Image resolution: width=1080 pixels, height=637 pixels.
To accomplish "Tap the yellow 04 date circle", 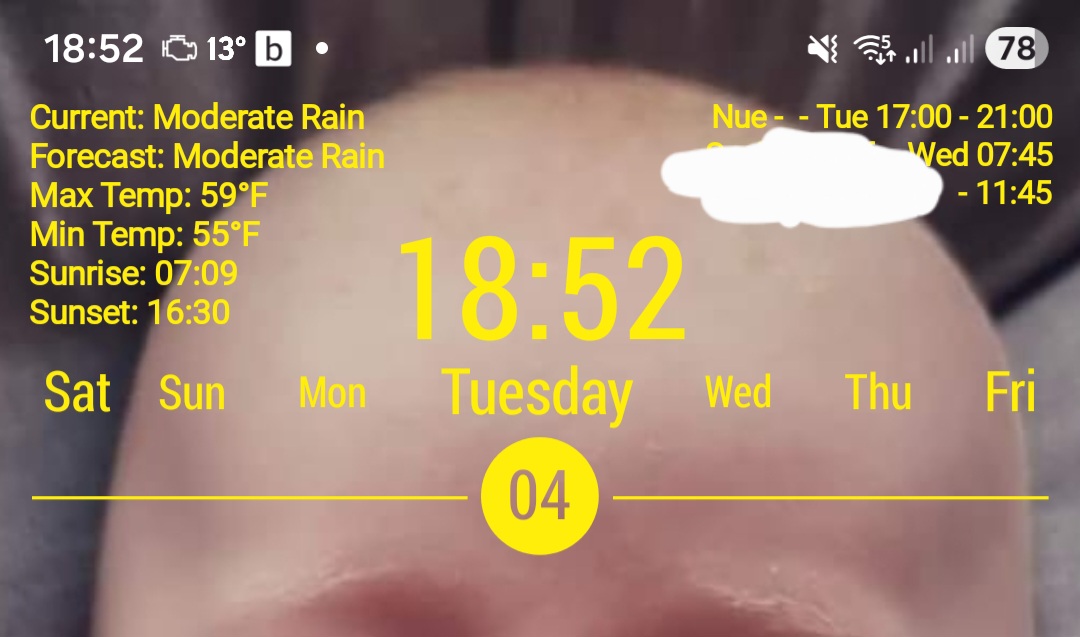I will [540, 496].
